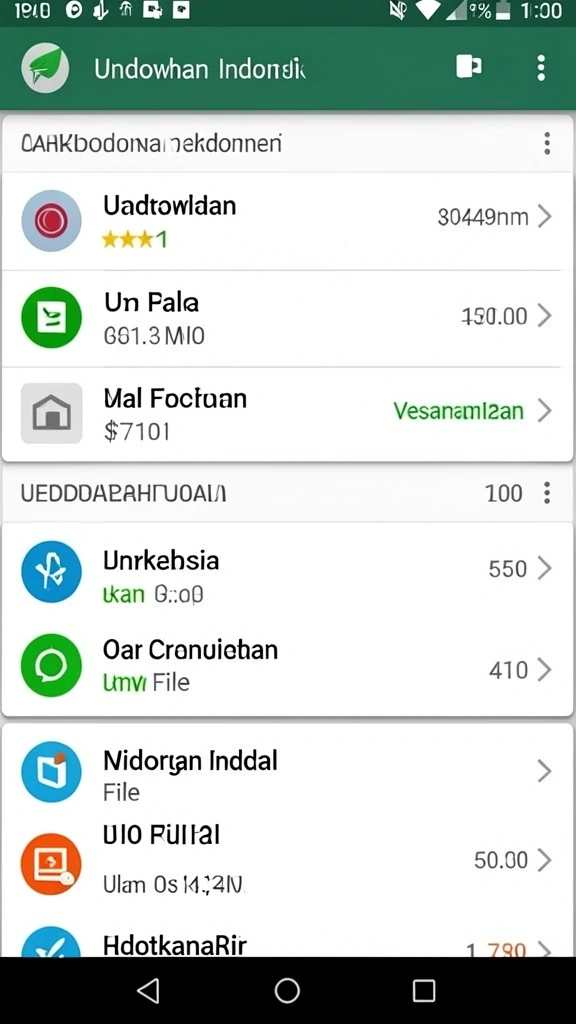Open the Un Pala item
Image resolution: width=576 pixels, height=1024 pixels.
(x=287, y=318)
